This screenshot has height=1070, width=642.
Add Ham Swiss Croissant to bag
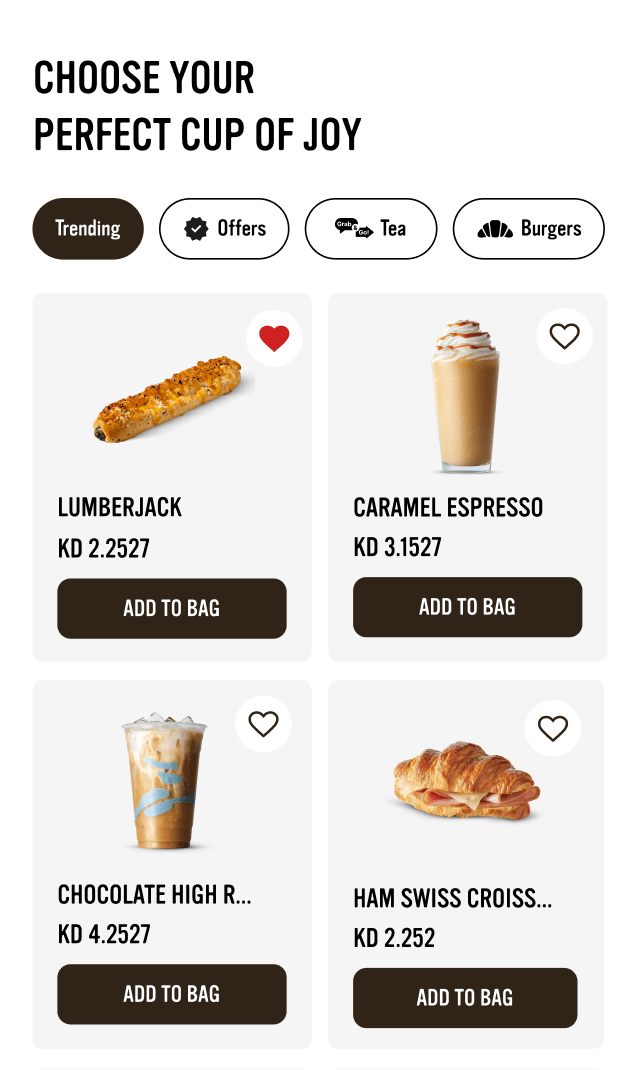click(465, 998)
